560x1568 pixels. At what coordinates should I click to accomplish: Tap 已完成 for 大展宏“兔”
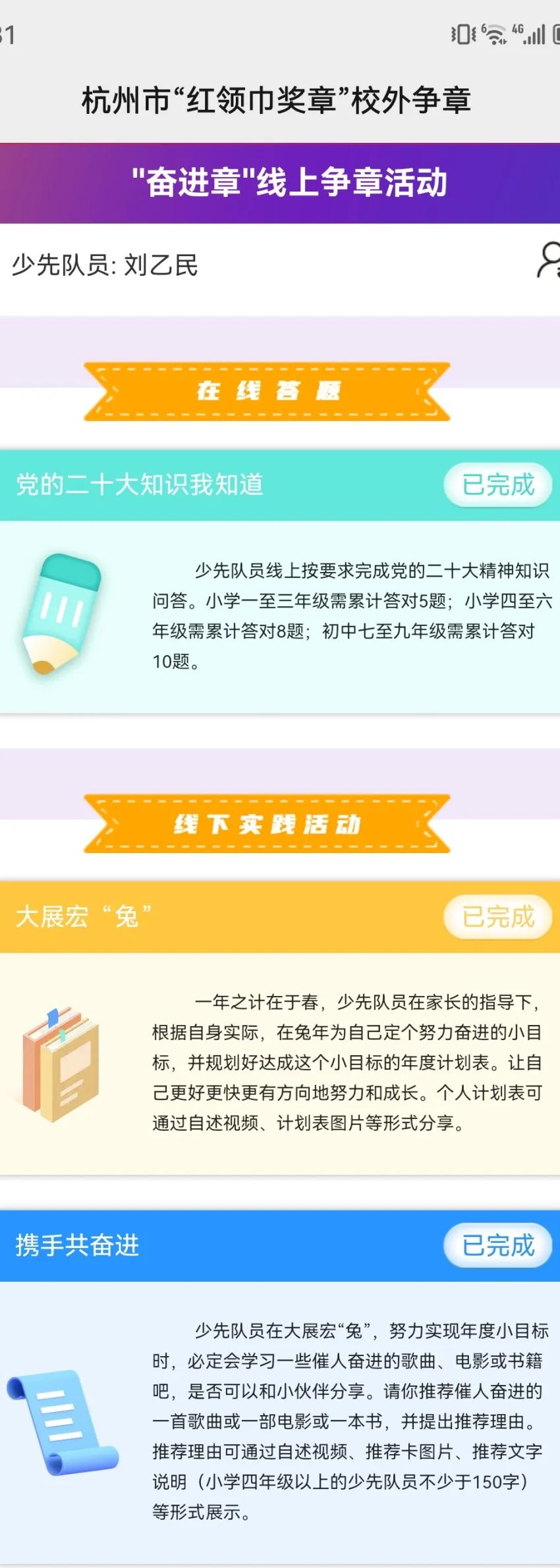click(x=497, y=916)
